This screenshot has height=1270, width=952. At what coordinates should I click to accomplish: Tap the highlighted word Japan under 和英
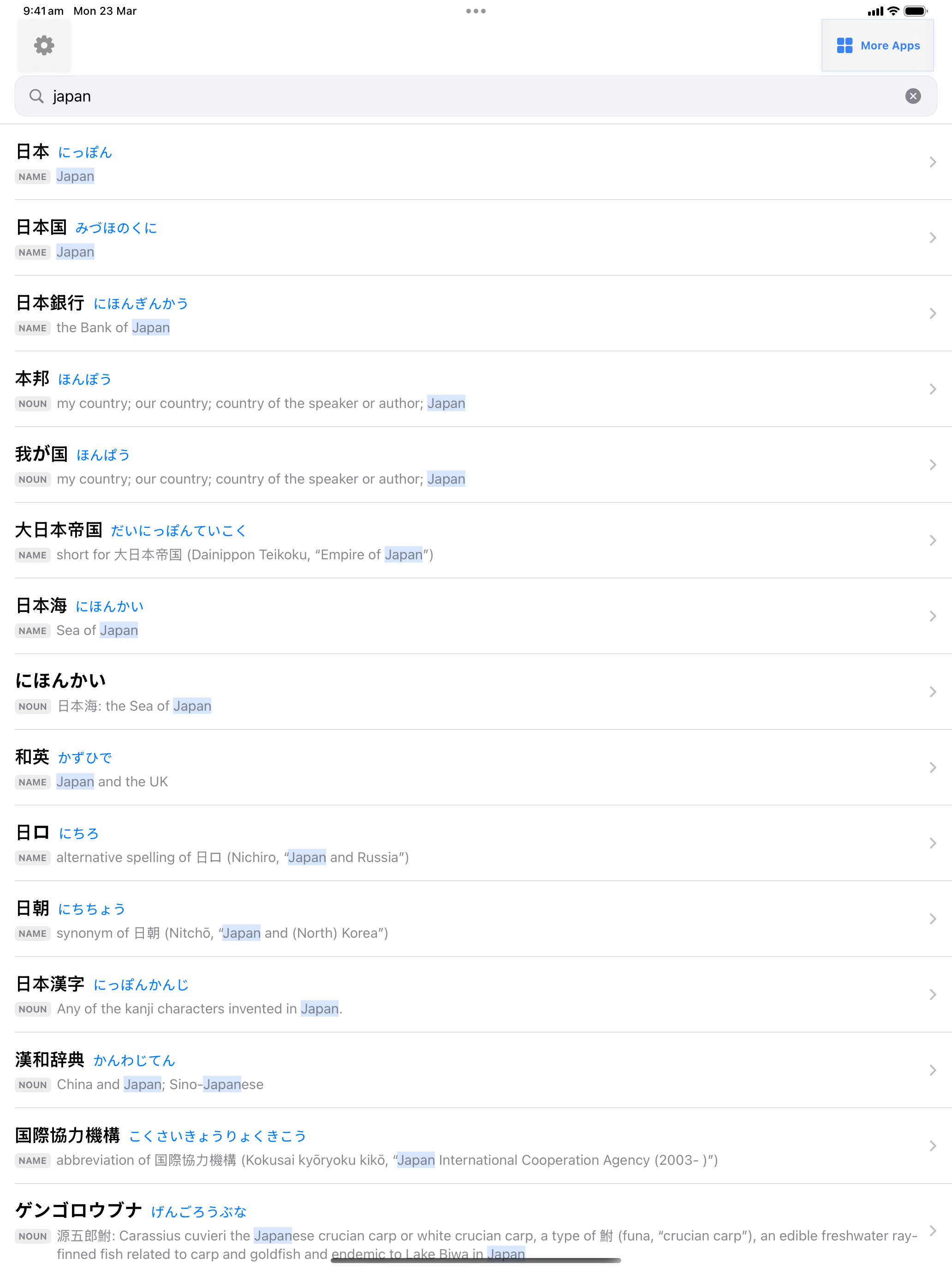[x=75, y=781]
